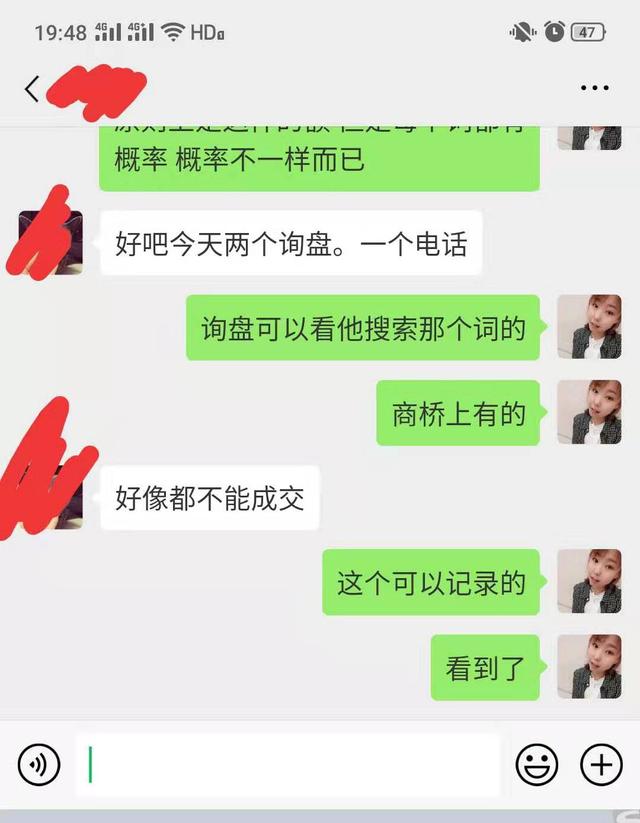This screenshot has height=823, width=640.
Task: Open avatar next to 商桥上有的 message
Action: pyautogui.click(x=589, y=412)
